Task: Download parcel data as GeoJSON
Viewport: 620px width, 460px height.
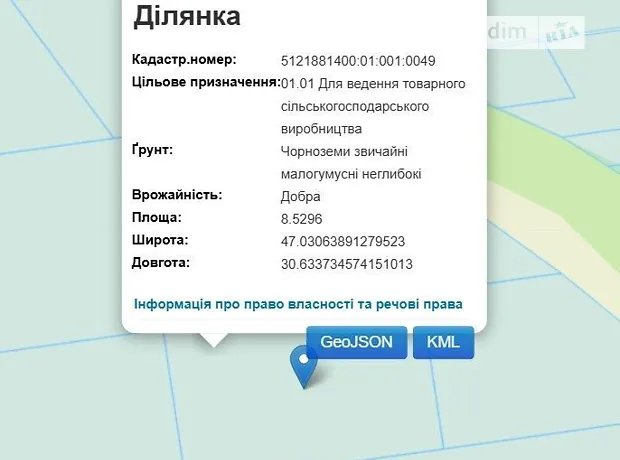Action: (357, 342)
